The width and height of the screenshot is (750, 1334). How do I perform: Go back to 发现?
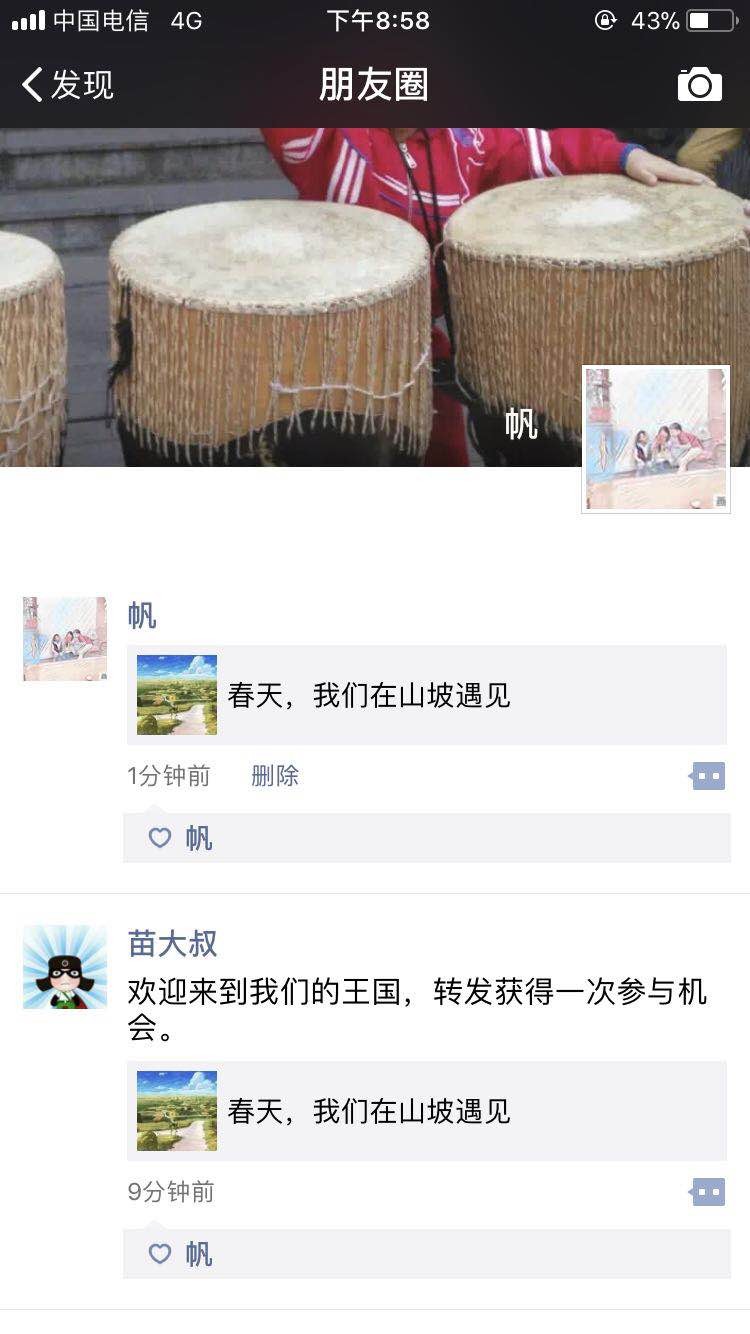[x=68, y=85]
